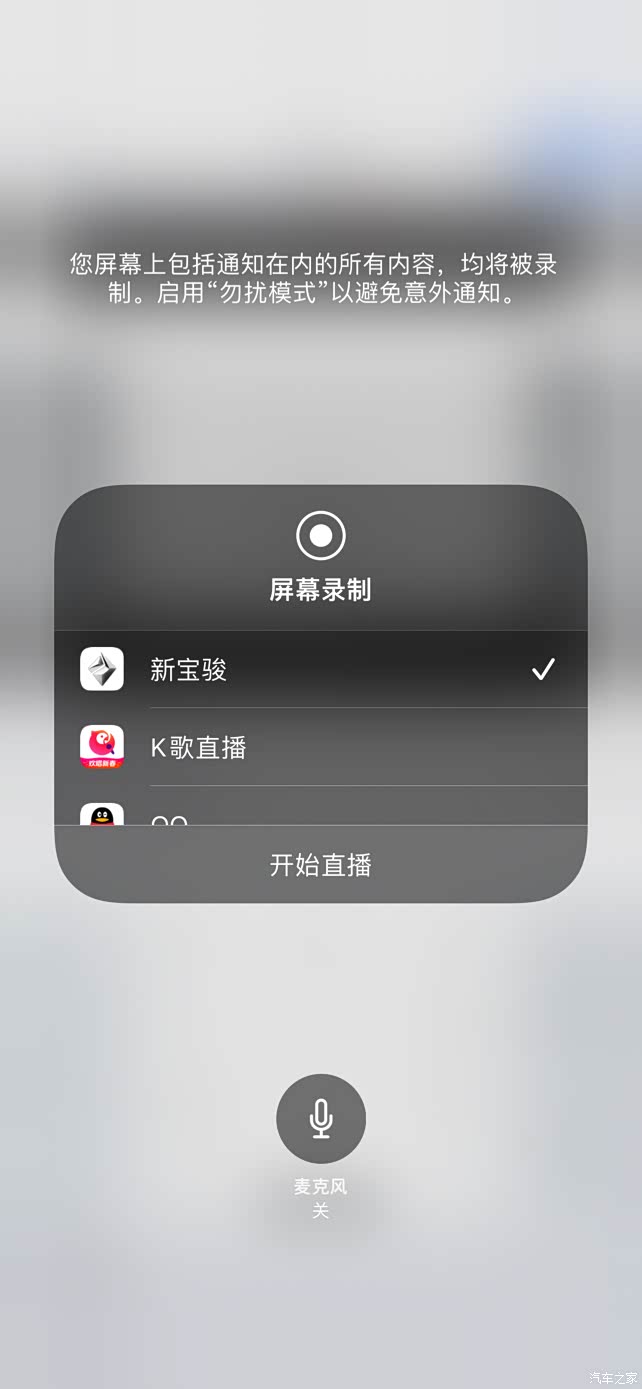Select 新宝骏 as the broadcast app
642x1389 pixels.
[320, 669]
